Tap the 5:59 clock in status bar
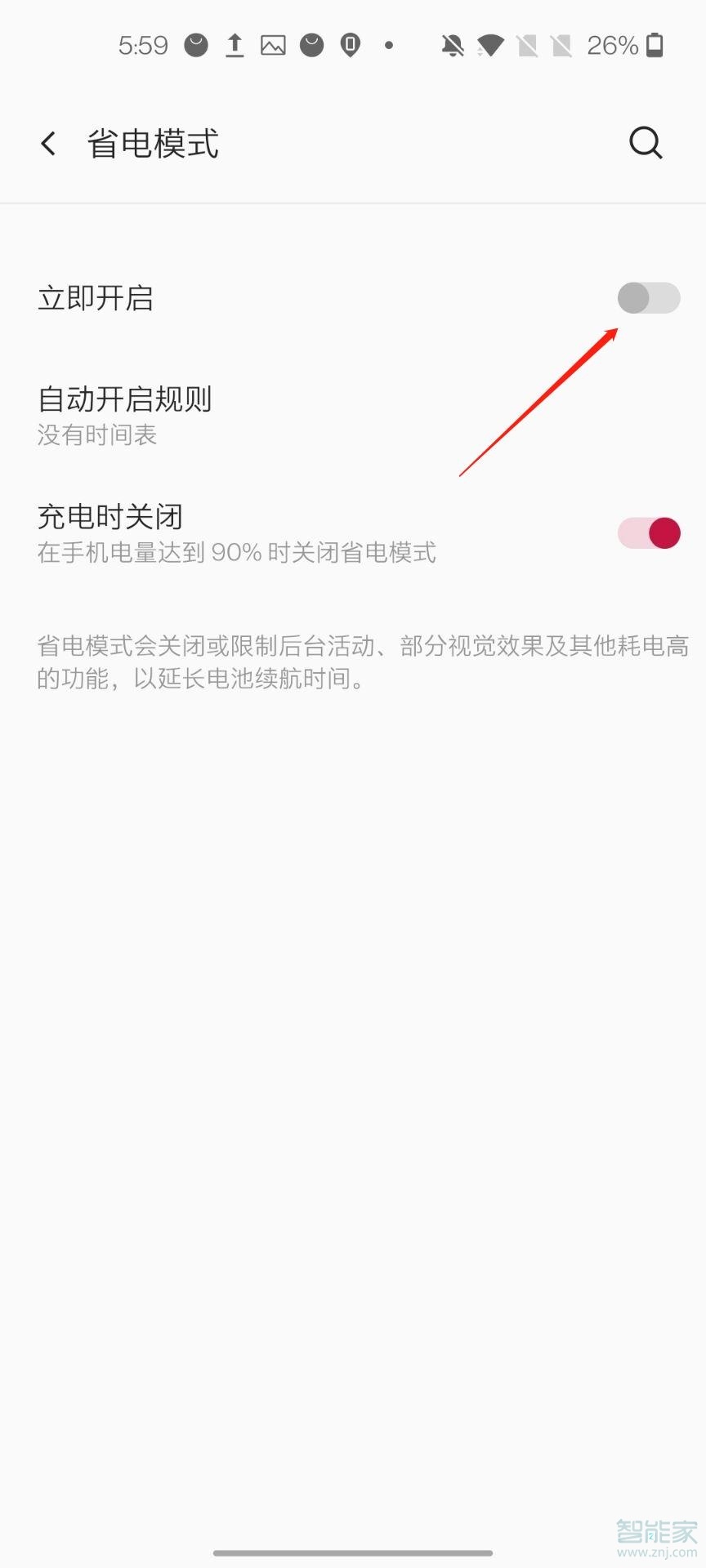 click(143, 45)
